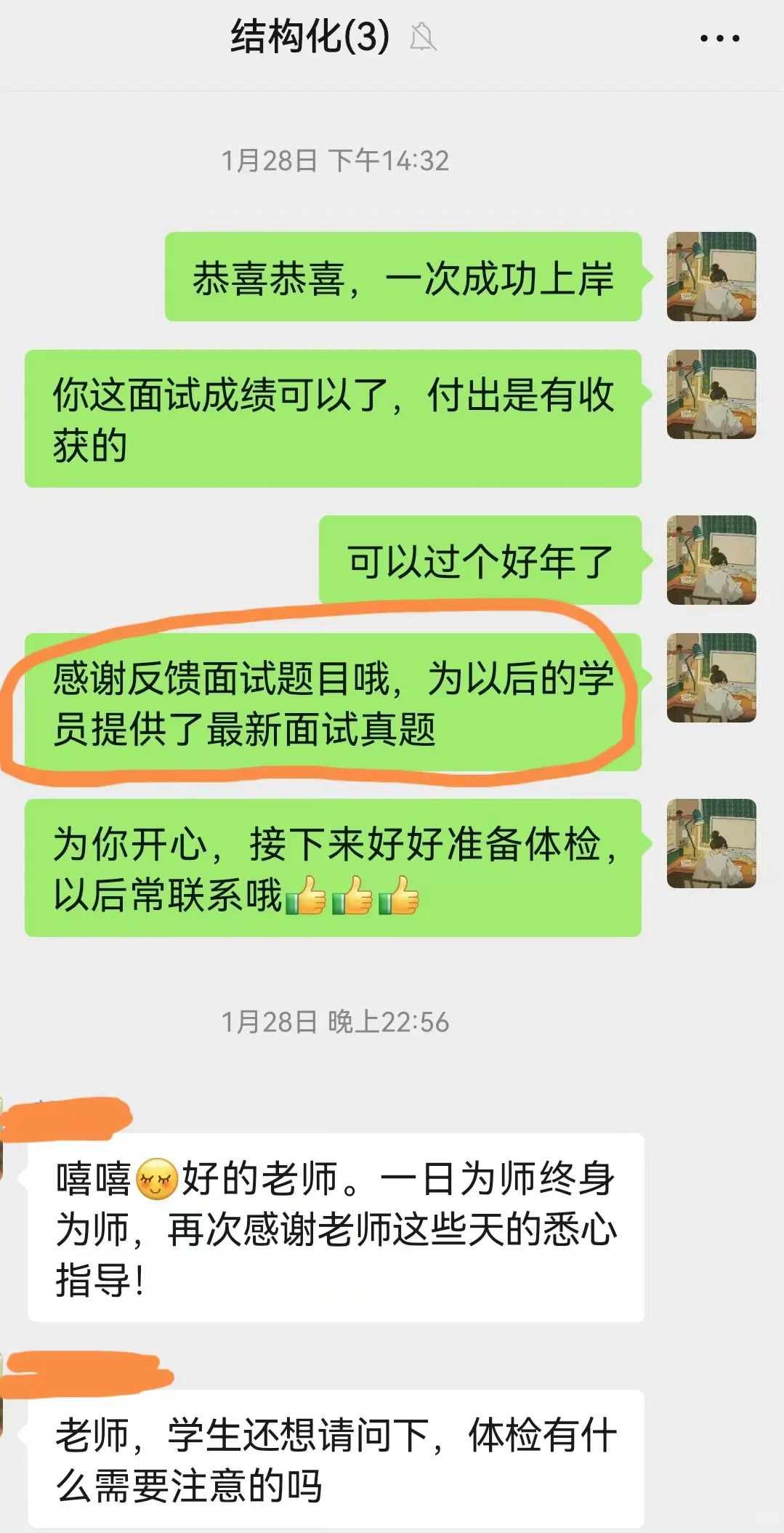Open sender avatar beside 恭喜恭喜 message
784x1533 pixels.
click(711, 276)
